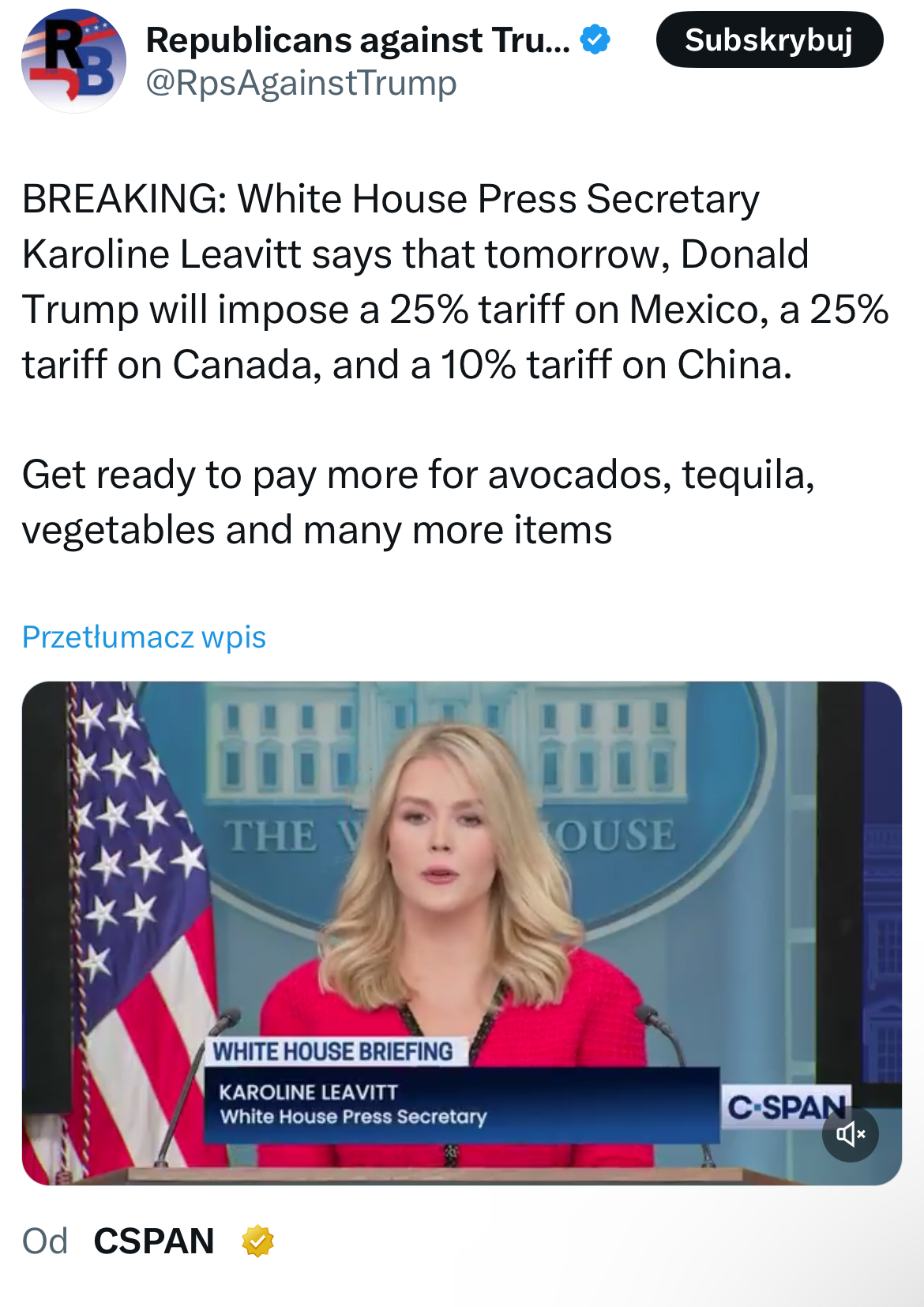Play the White House briefing video
Screen dimensions: 924x1307
[x=461, y=908]
